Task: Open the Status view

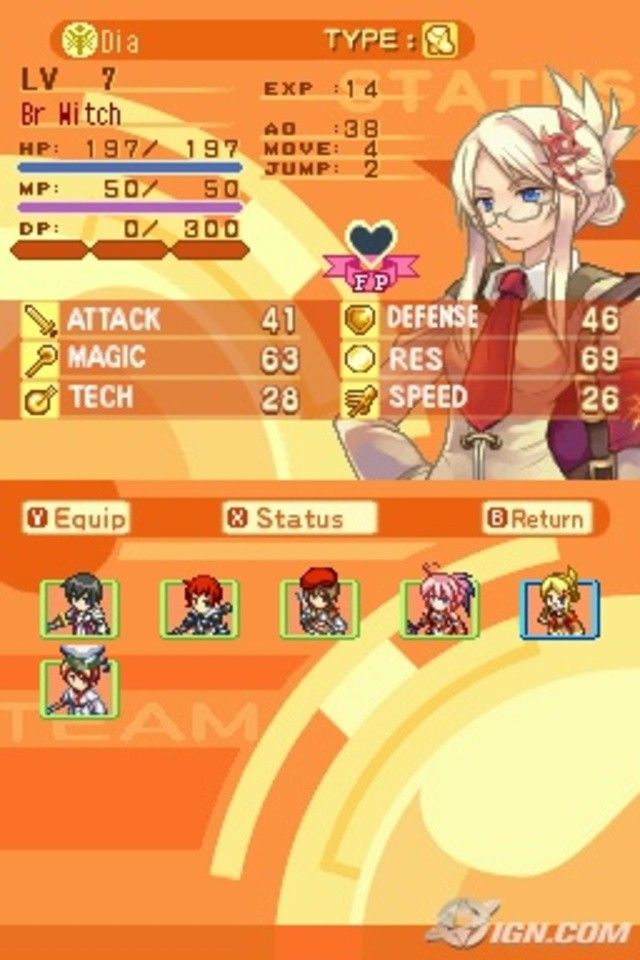Action: 299,518
